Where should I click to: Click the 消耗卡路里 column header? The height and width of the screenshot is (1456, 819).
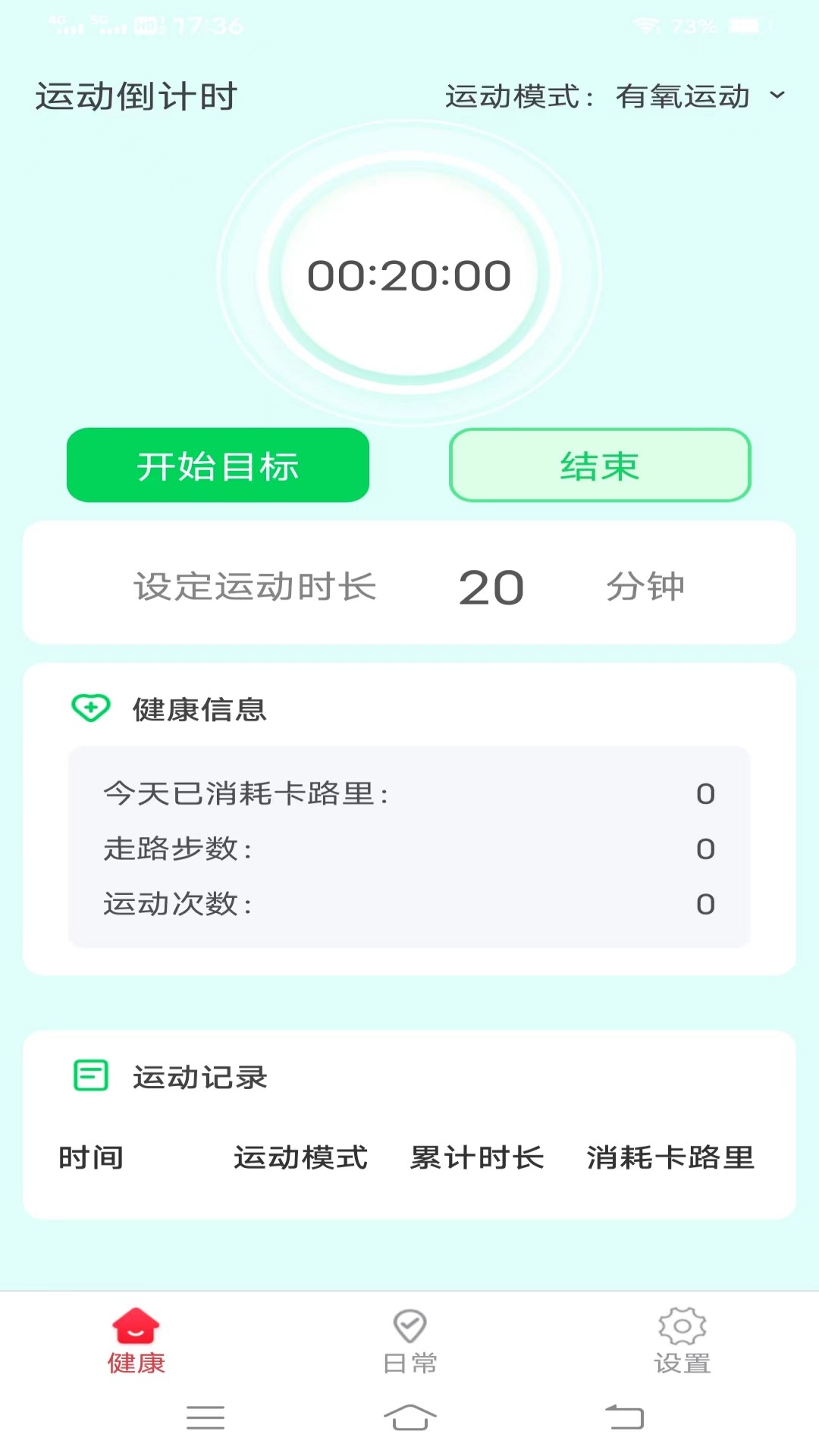pos(670,1158)
